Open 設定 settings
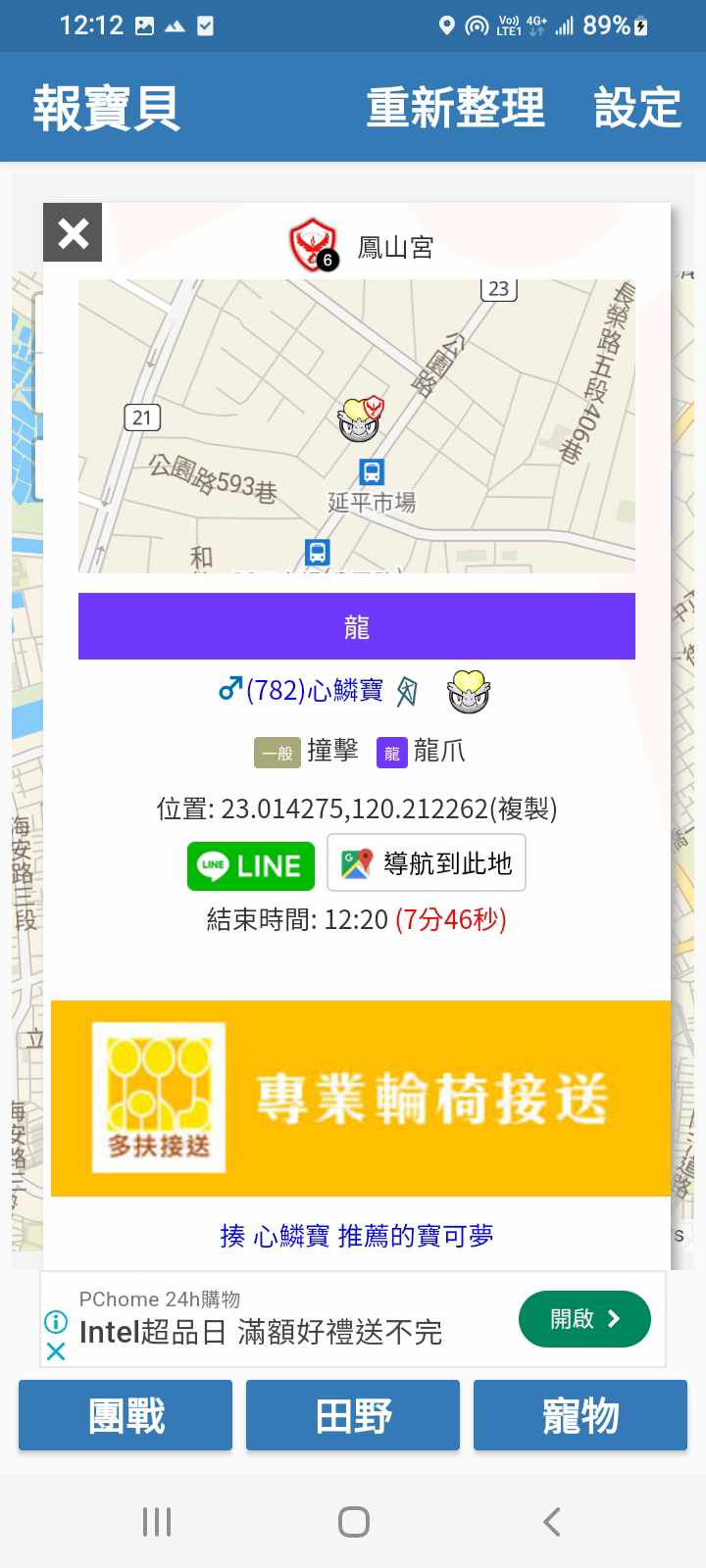Image resolution: width=706 pixels, height=1568 pixels. click(637, 108)
